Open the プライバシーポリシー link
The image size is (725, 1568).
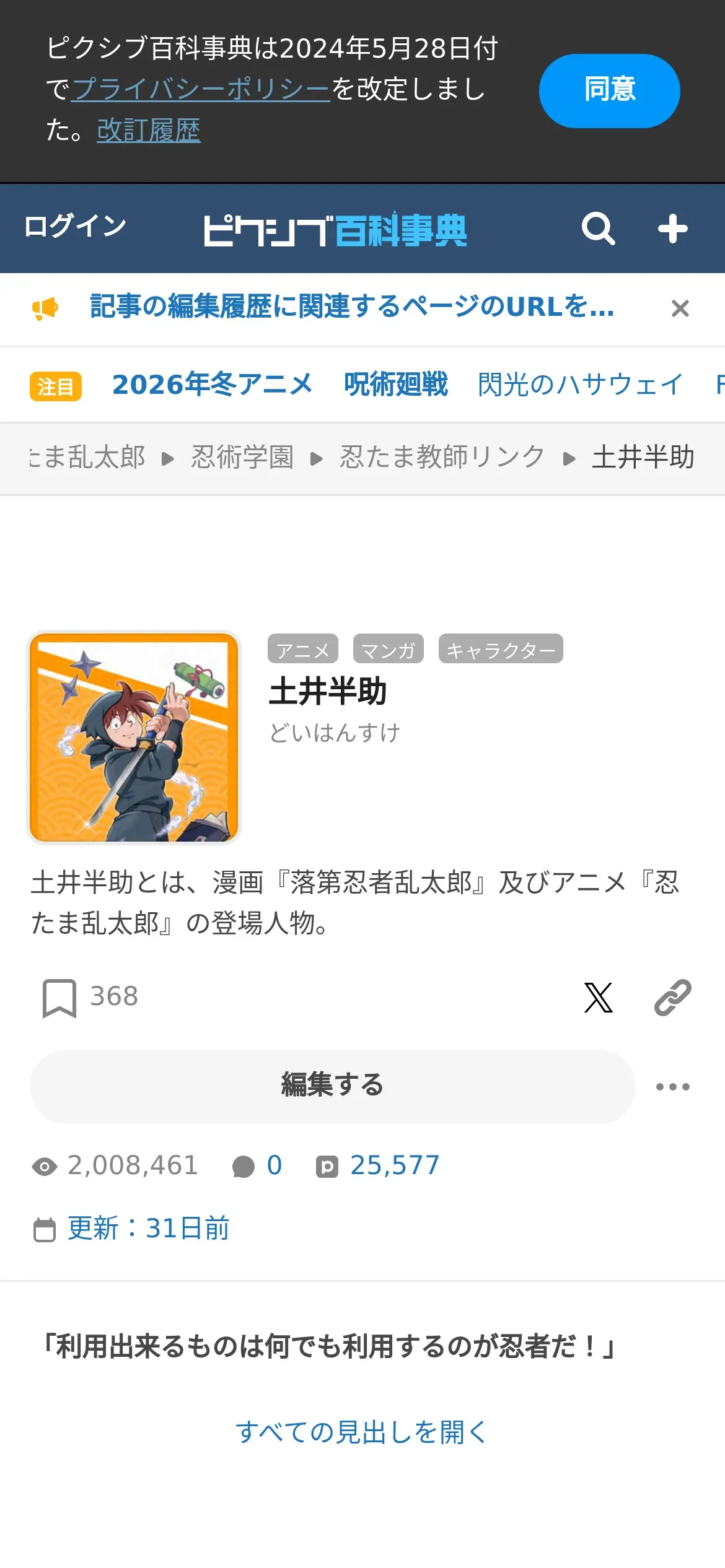(x=201, y=89)
